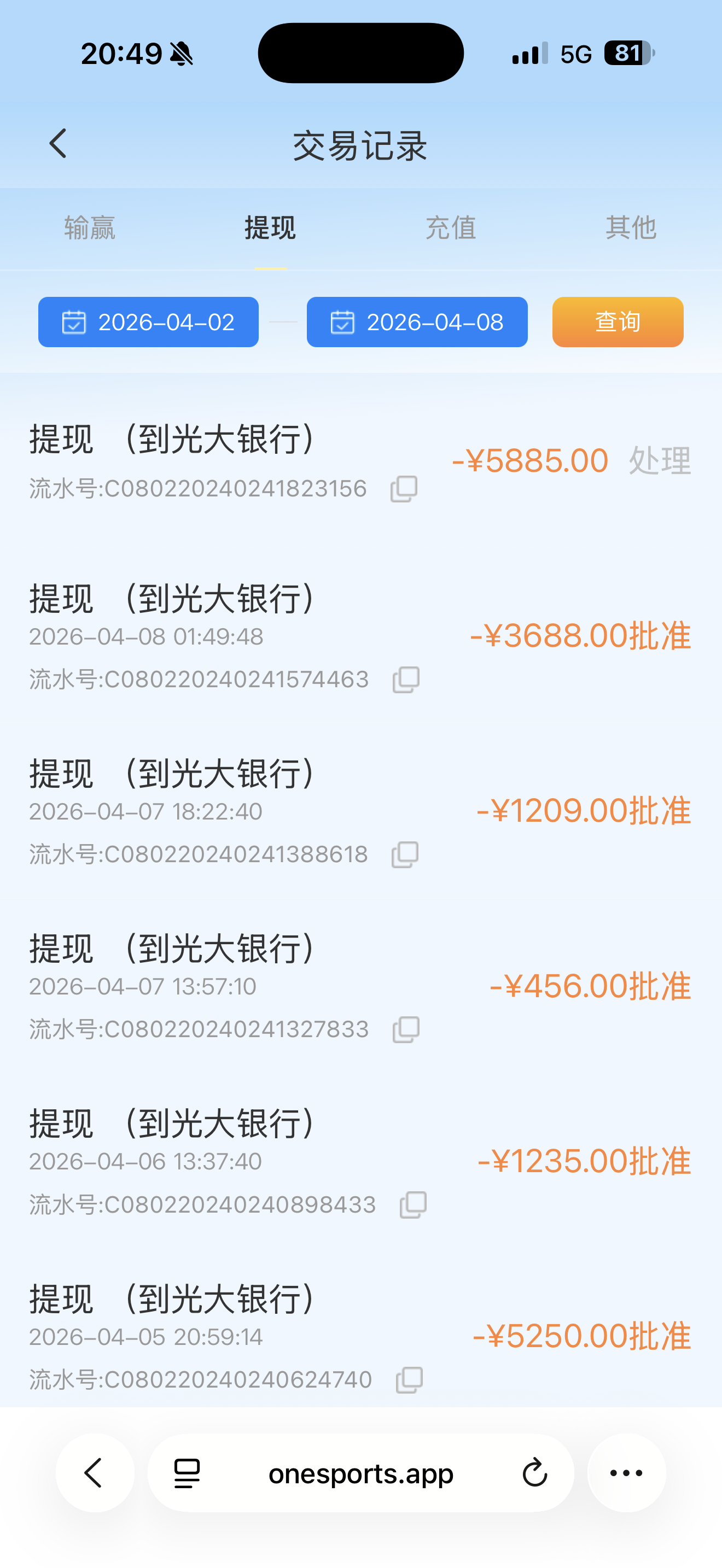This screenshot has width=722, height=1568.
Task: Select the 提现 tab
Action: 270,229
